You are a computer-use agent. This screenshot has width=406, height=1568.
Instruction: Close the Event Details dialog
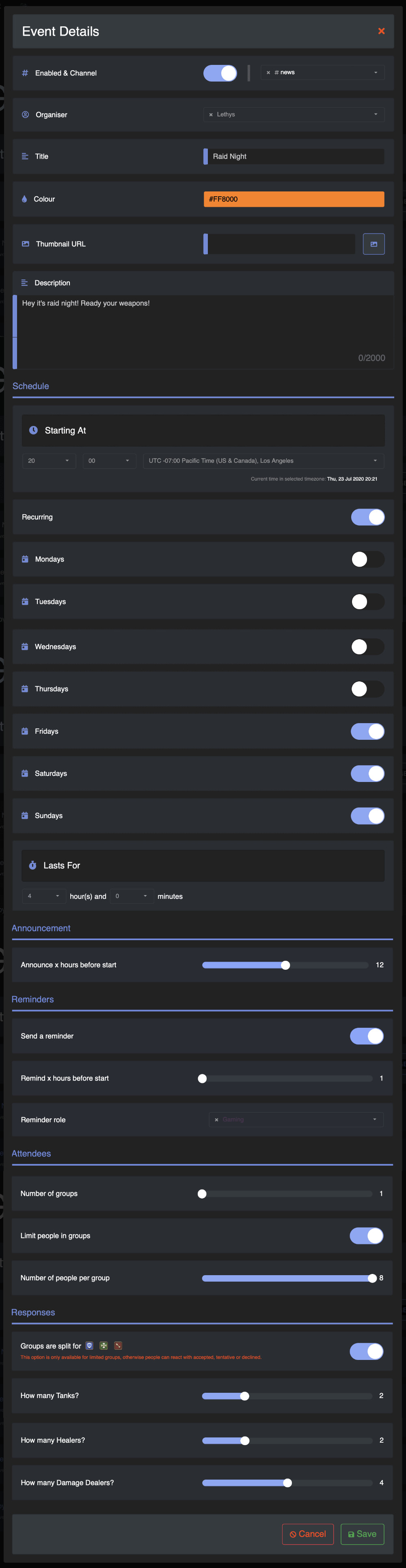point(381,31)
